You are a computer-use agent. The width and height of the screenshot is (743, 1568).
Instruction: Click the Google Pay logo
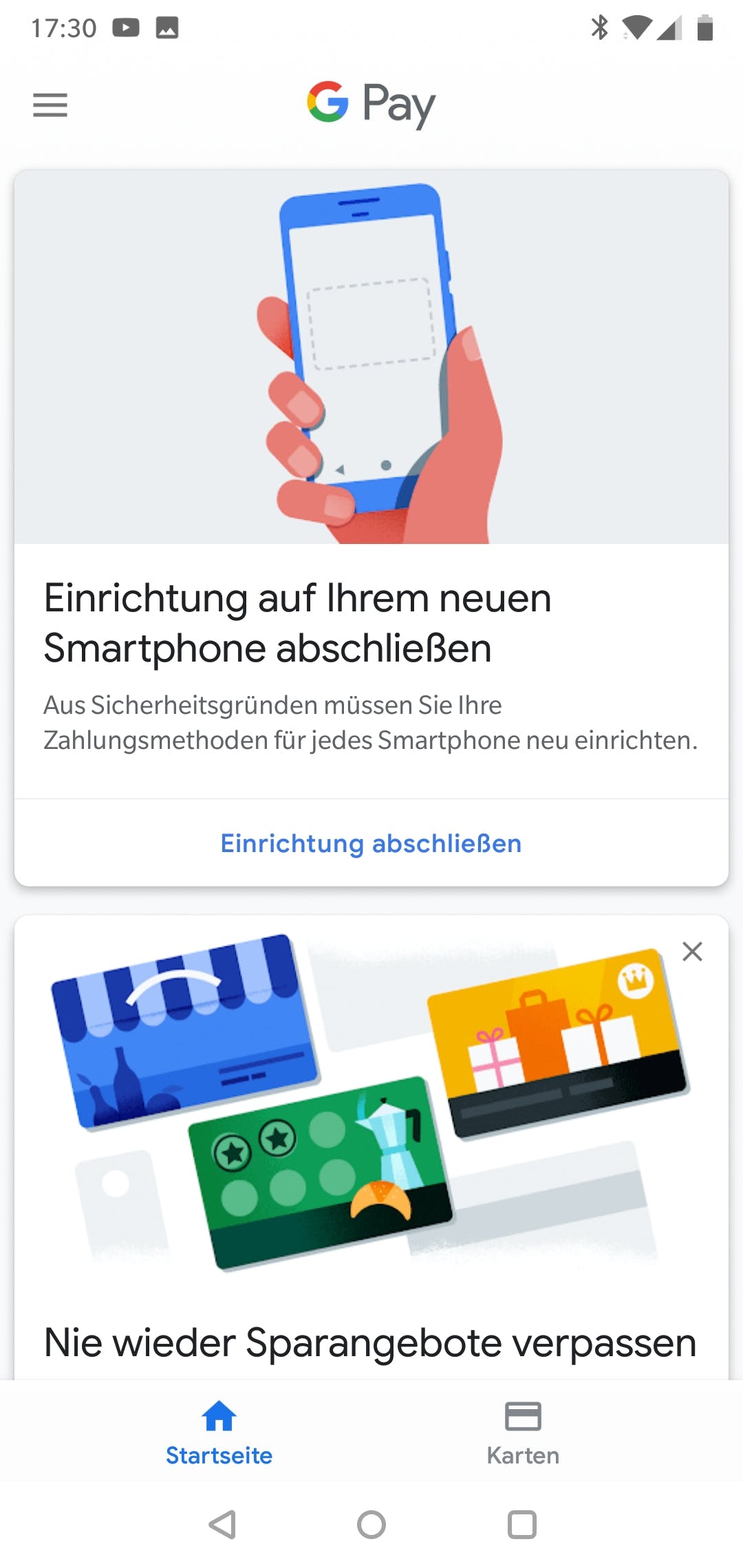[369, 103]
